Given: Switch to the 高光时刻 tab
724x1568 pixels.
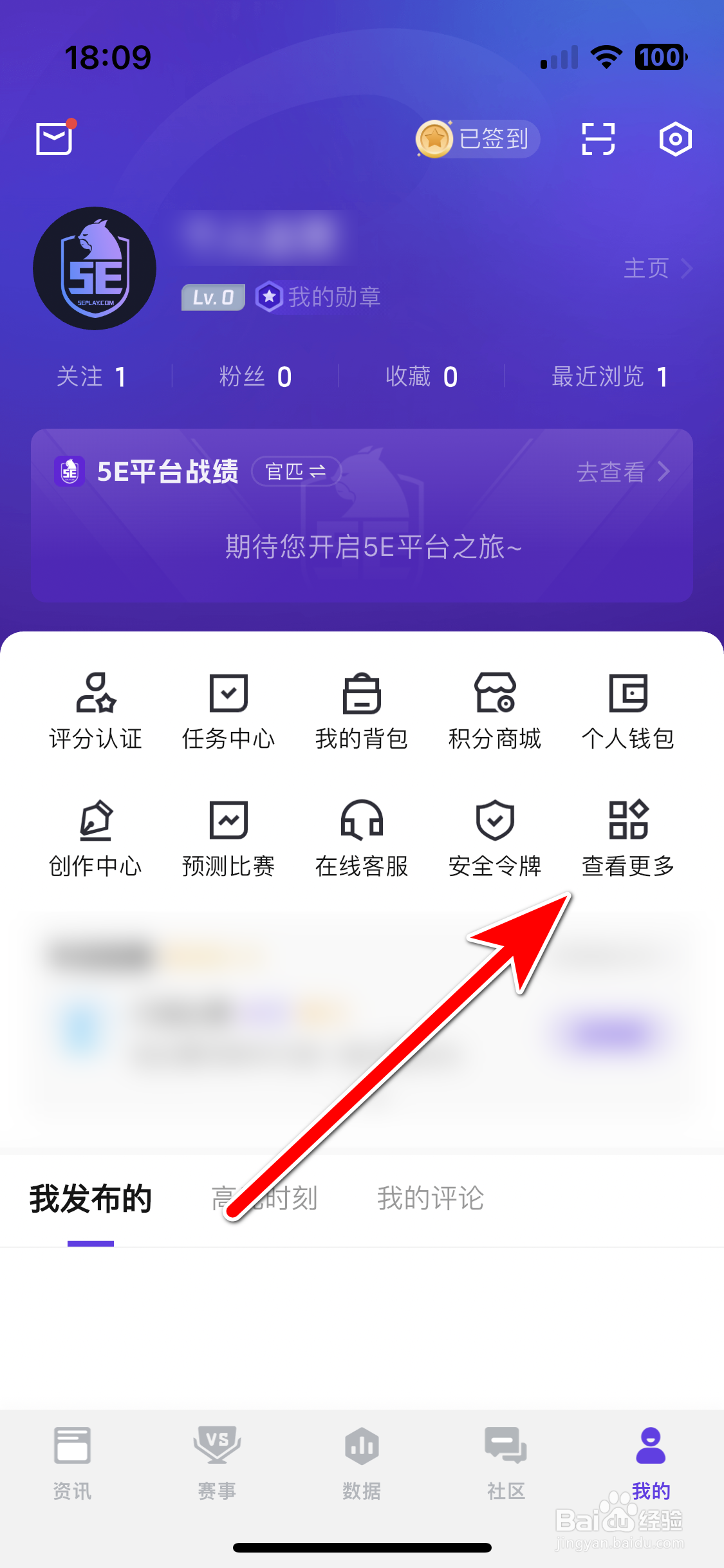Looking at the screenshot, I should click(x=264, y=1197).
